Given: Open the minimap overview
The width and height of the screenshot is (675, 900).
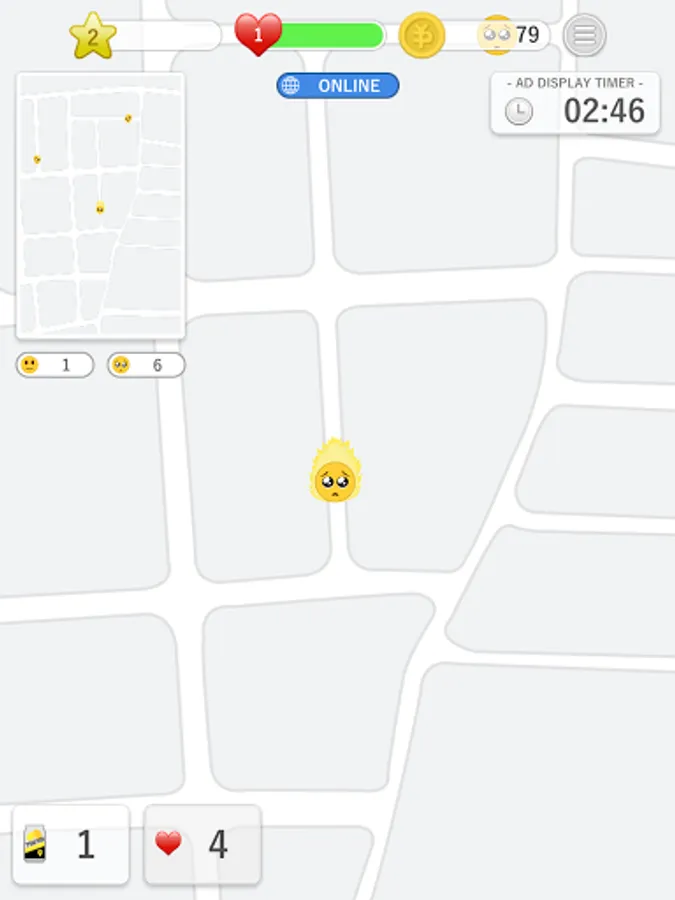Looking at the screenshot, I should (101, 206).
